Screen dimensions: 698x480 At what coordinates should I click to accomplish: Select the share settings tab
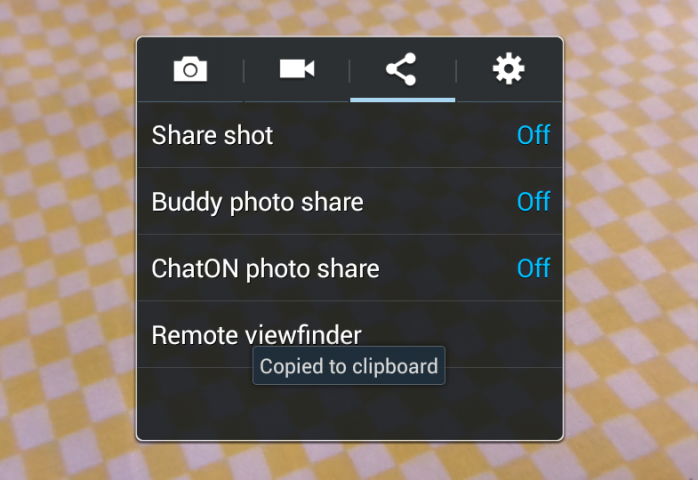(401, 69)
